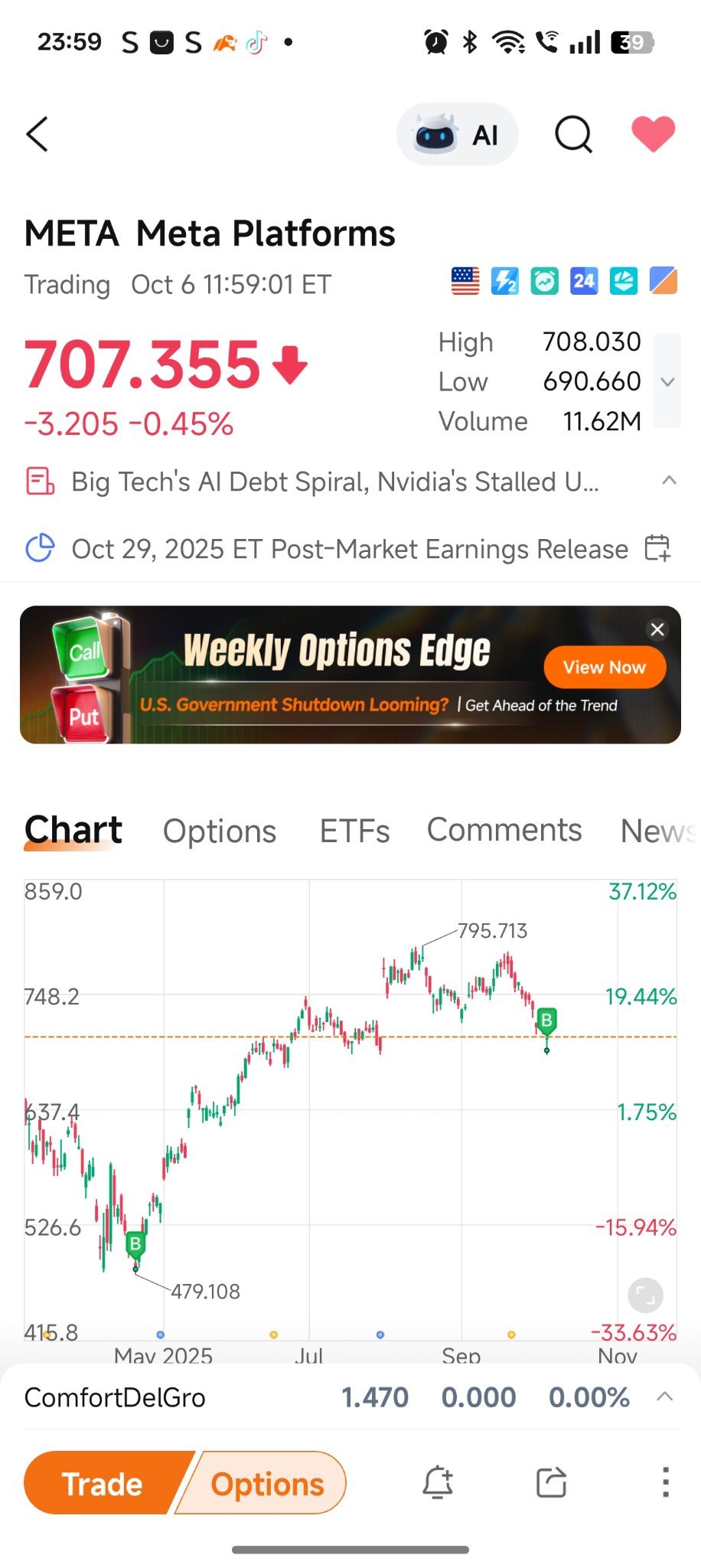Tap View Now on Weekly Options Edge banner
Screen dimensions: 701x1568
(x=605, y=667)
